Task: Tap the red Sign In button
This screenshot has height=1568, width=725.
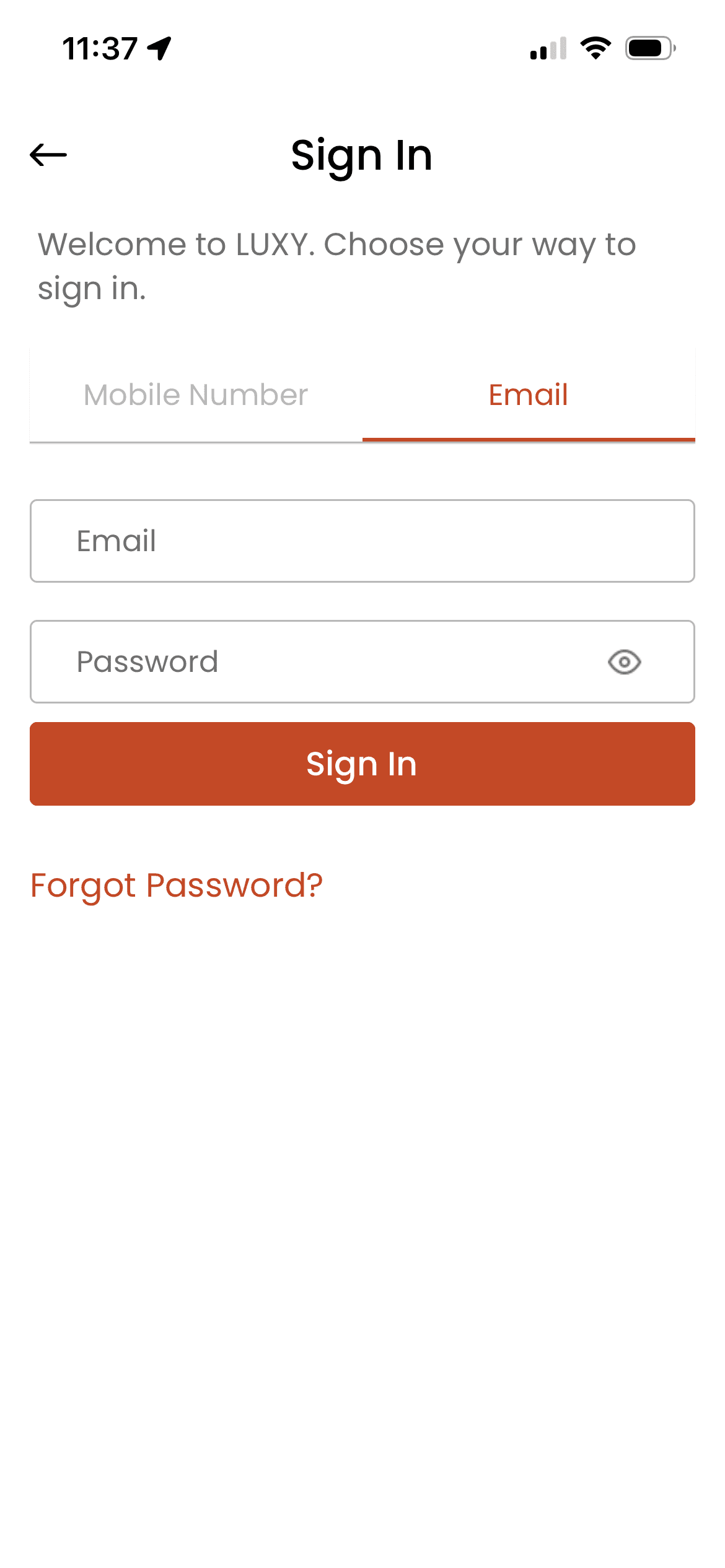Action: (x=362, y=764)
